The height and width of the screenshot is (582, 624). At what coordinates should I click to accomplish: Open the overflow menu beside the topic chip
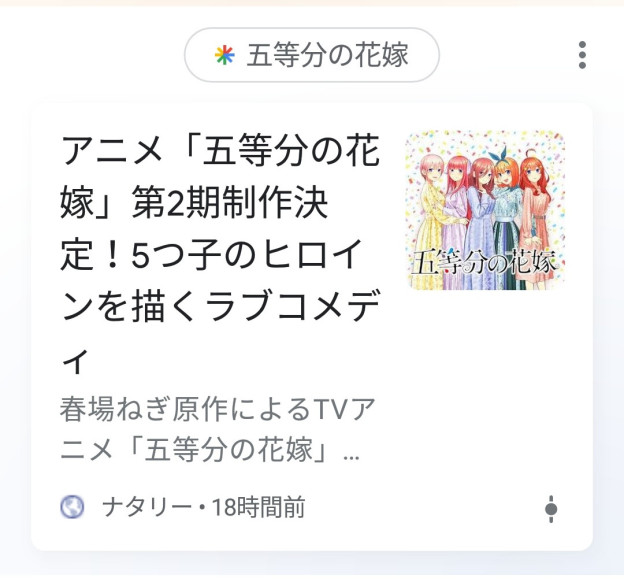(582, 55)
